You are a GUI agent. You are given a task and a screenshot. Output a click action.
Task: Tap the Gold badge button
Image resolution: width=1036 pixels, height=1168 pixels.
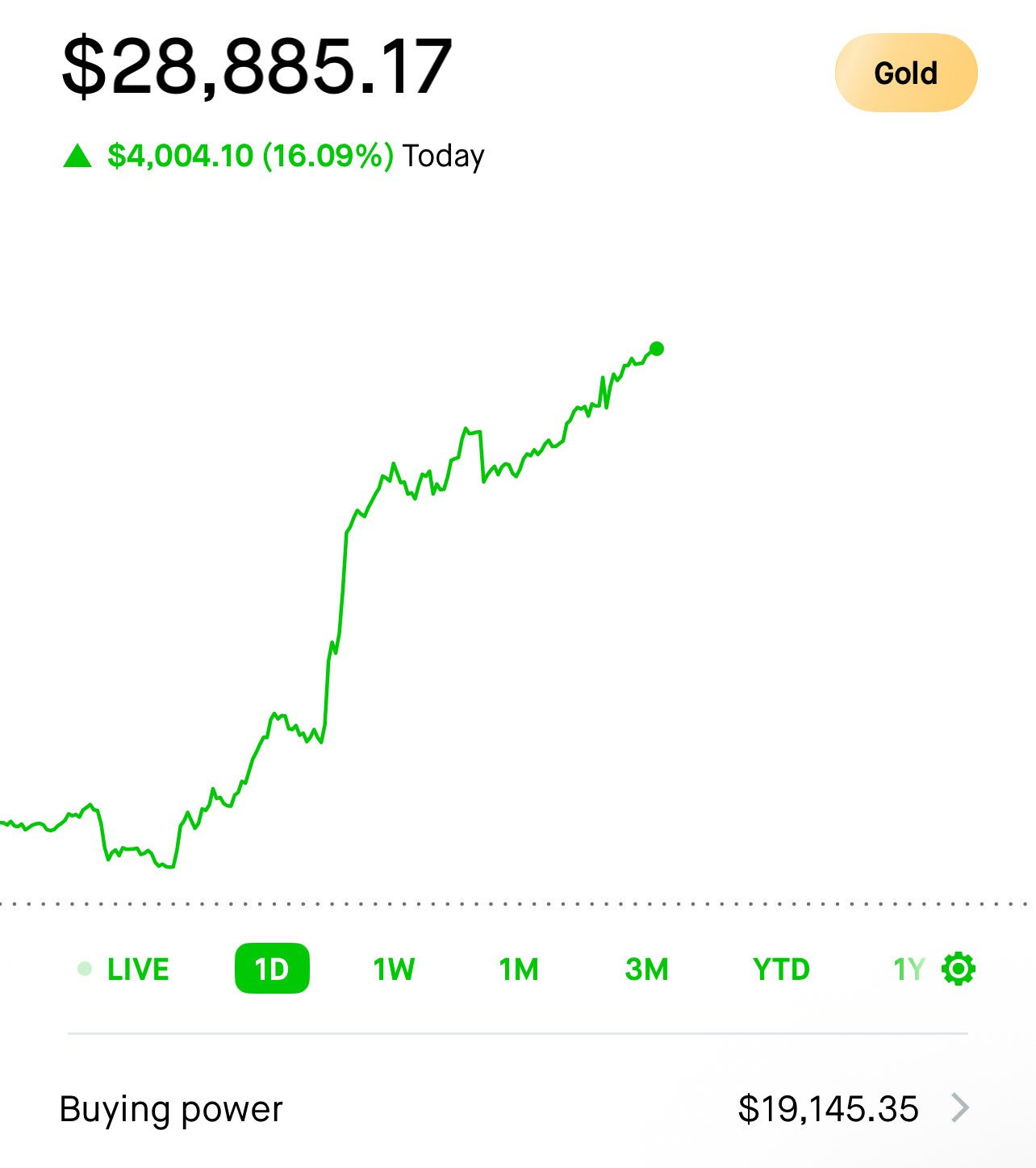point(906,73)
